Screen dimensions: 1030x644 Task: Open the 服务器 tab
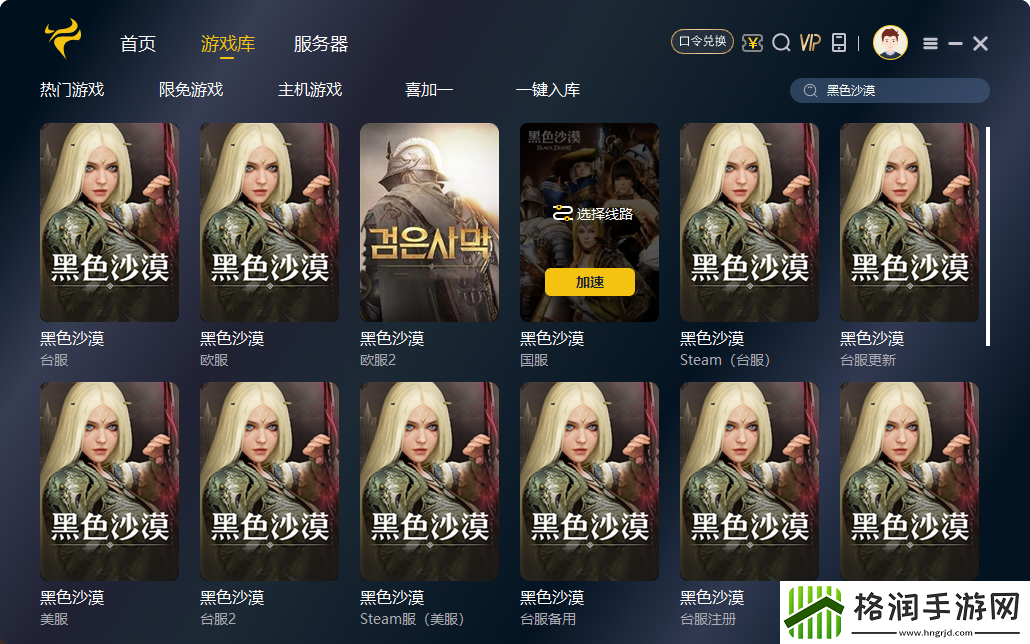(321, 44)
